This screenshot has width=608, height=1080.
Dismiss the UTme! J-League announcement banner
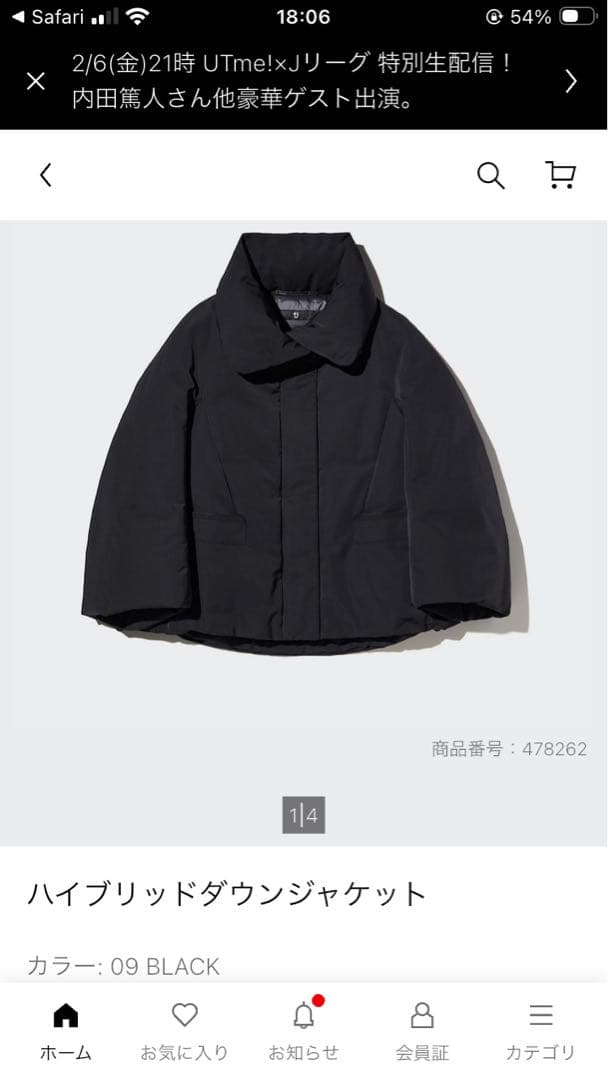tap(35, 81)
